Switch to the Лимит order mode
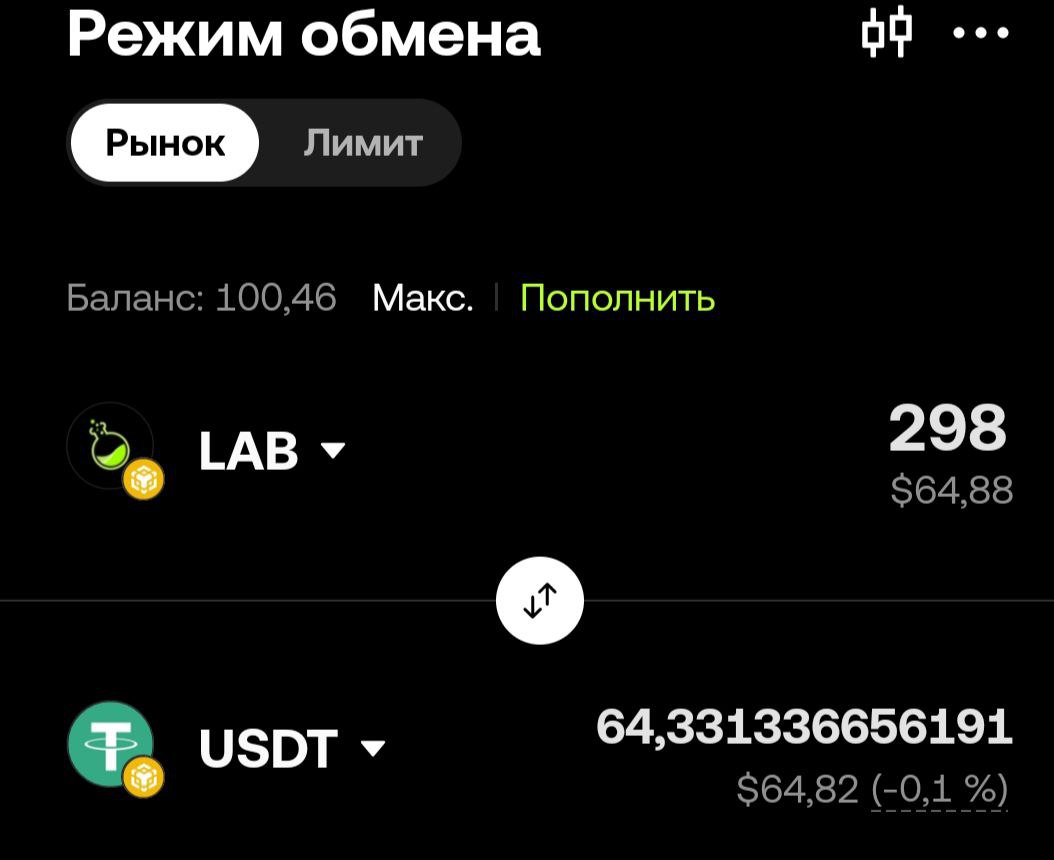This screenshot has height=860, width=1054. pyautogui.click(x=362, y=143)
